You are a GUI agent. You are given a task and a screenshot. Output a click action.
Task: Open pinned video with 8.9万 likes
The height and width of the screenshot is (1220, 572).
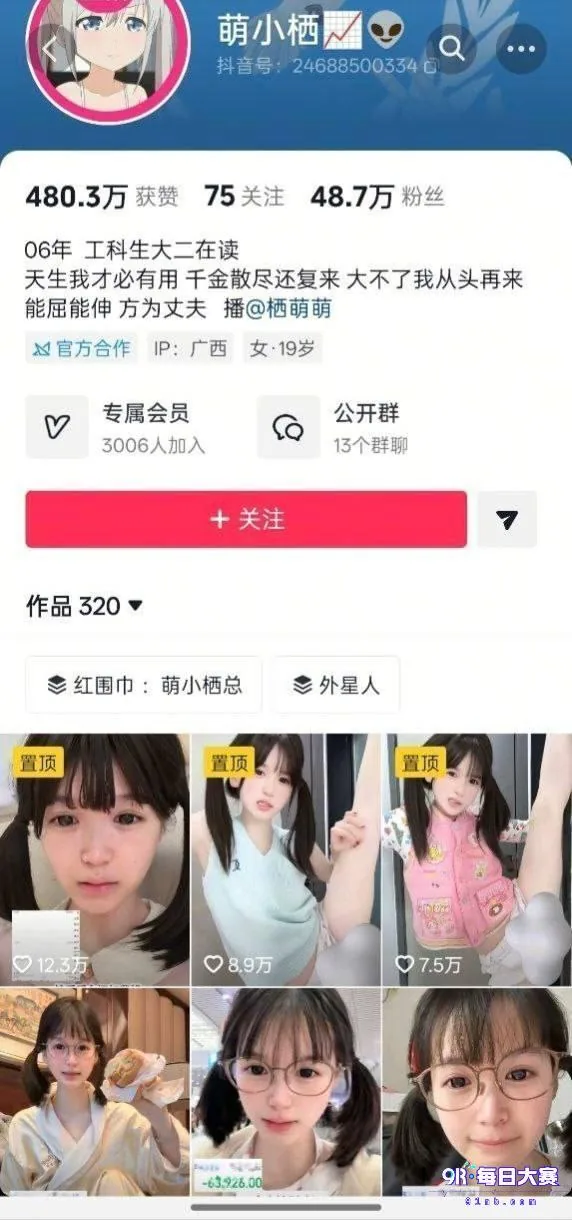coord(285,860)
